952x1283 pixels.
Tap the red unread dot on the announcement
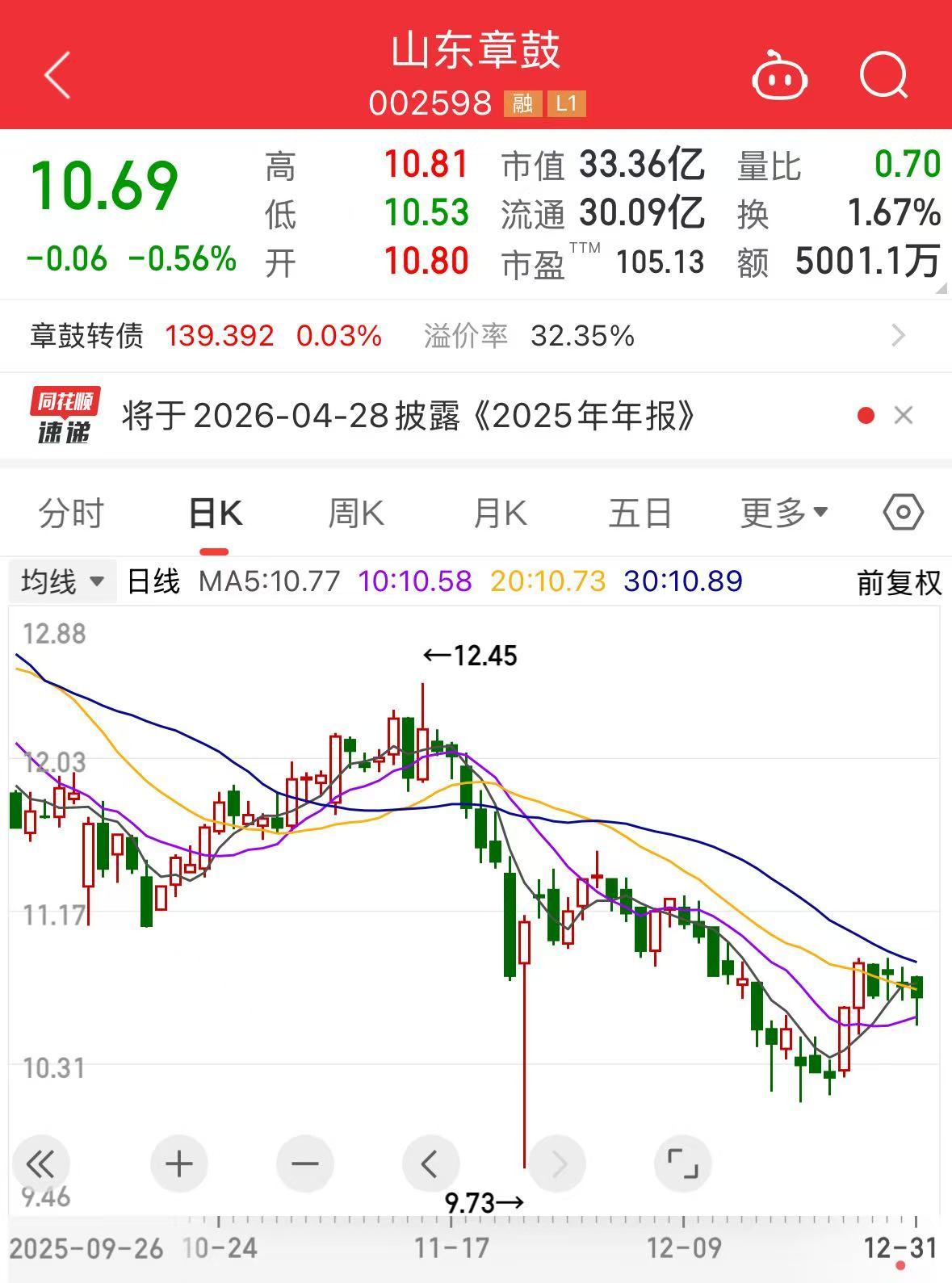(864, 416)
